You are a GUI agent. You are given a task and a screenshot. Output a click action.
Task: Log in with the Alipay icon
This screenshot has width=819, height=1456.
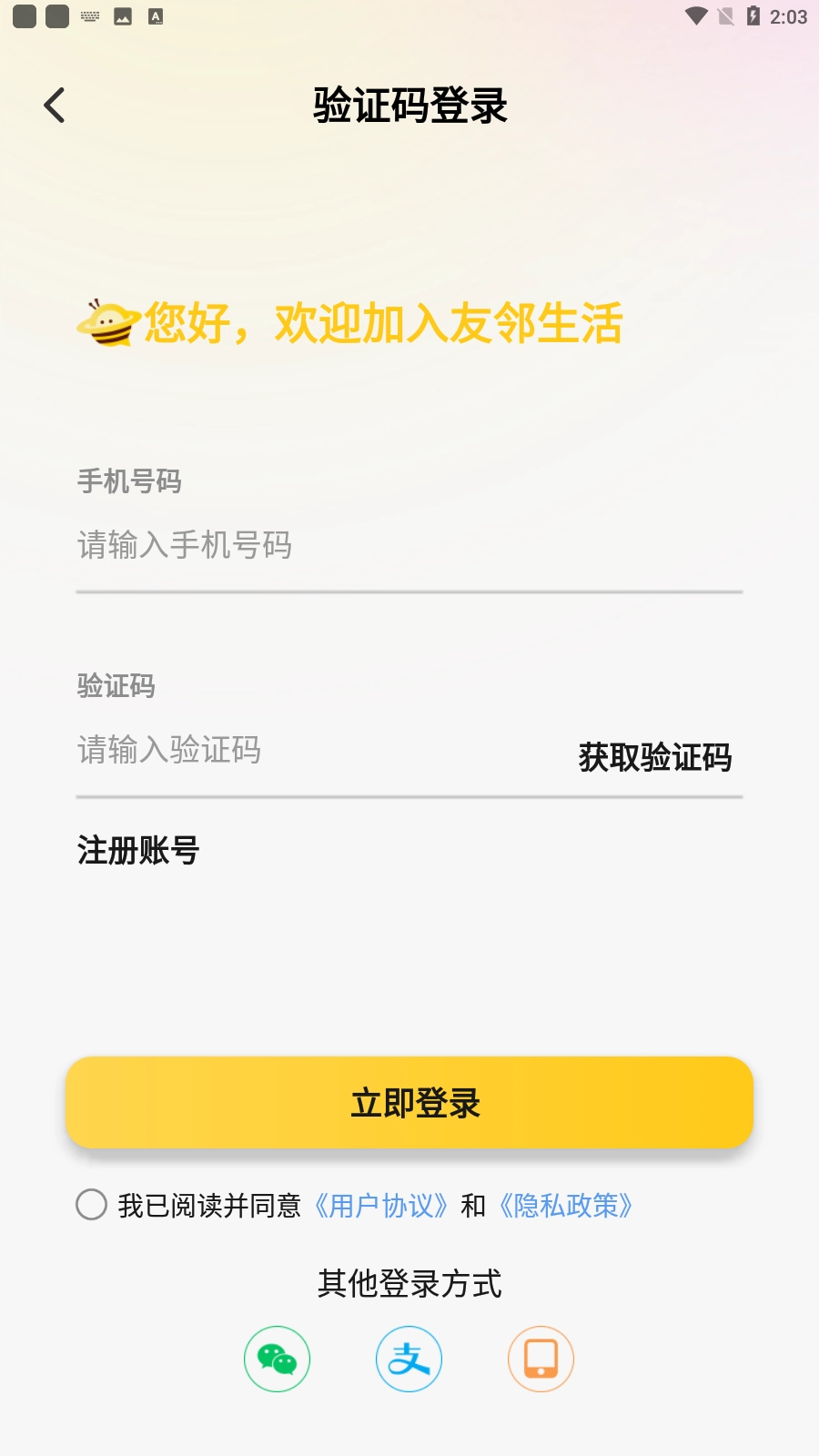(x=409, y=1359)
